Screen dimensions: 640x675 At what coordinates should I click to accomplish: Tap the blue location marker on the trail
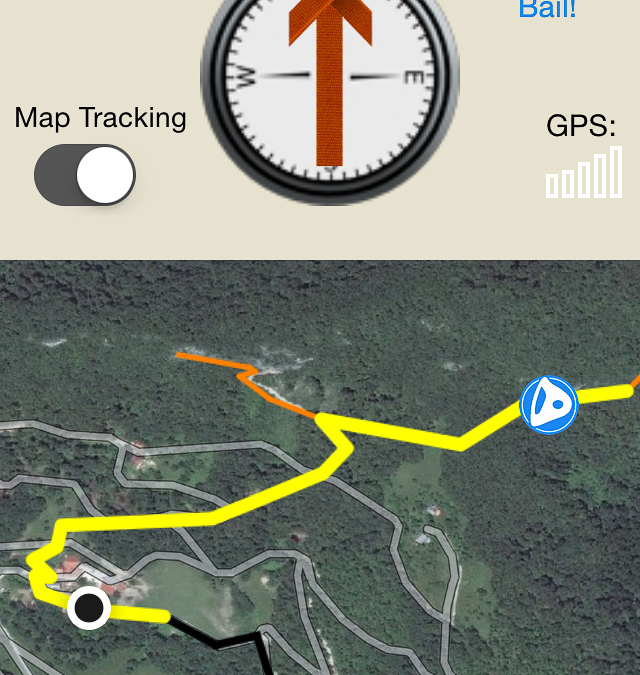click(x=549, y=405)
